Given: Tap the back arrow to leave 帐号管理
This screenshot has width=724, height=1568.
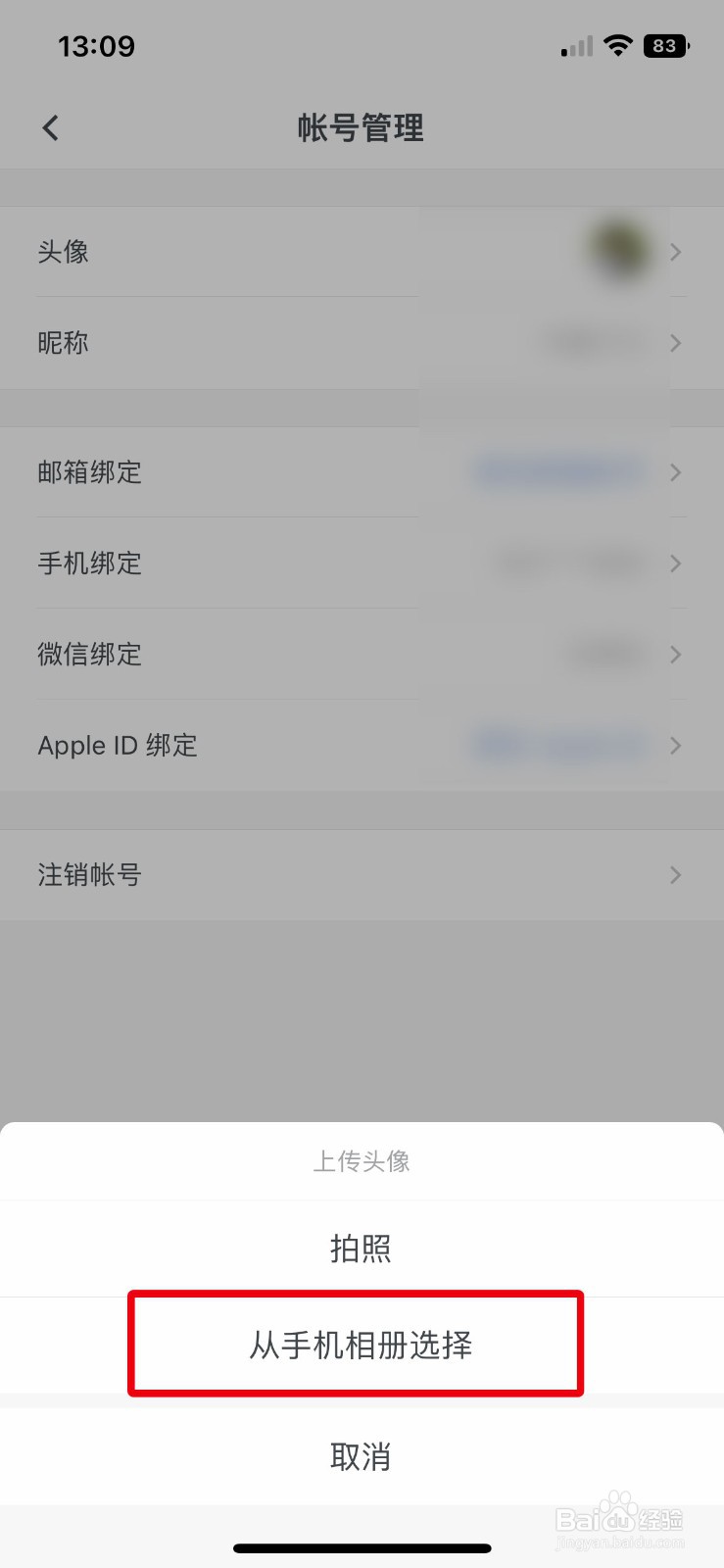Looking at the screenshot, I should 49,127.
